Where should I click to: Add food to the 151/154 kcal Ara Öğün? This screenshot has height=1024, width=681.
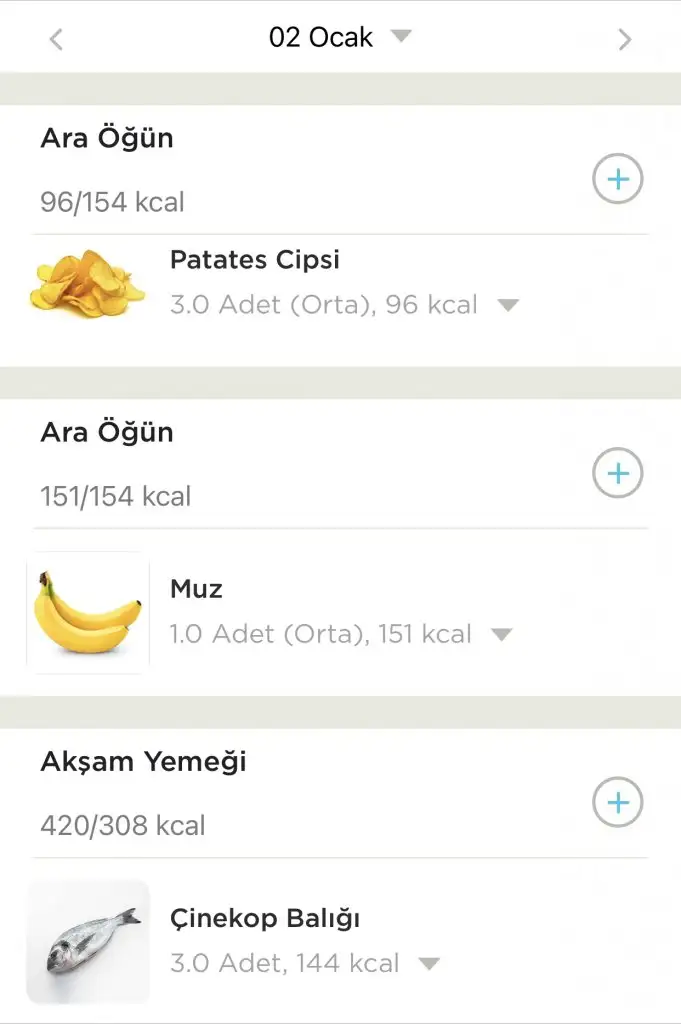click(x=618, y=473)
